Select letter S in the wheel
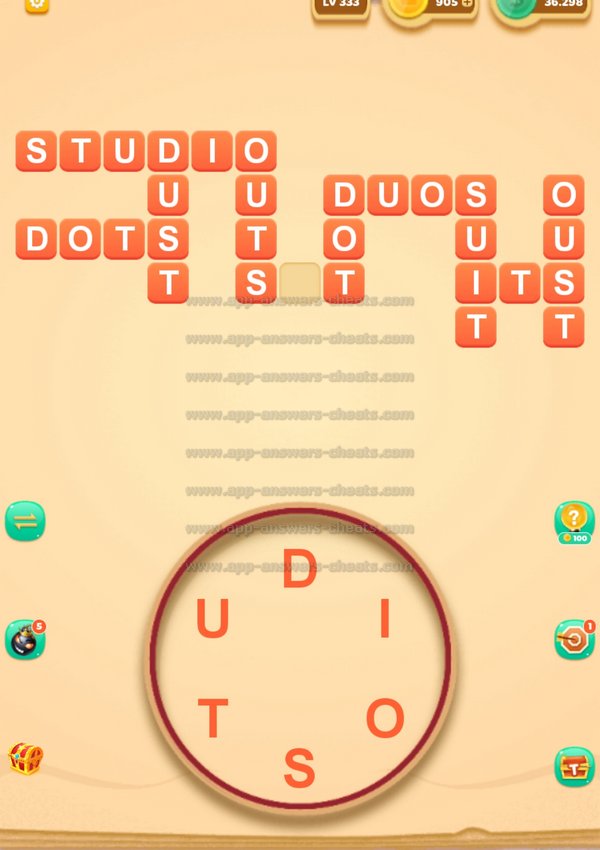Screen dimensions: 600x850 pos(299,768)
